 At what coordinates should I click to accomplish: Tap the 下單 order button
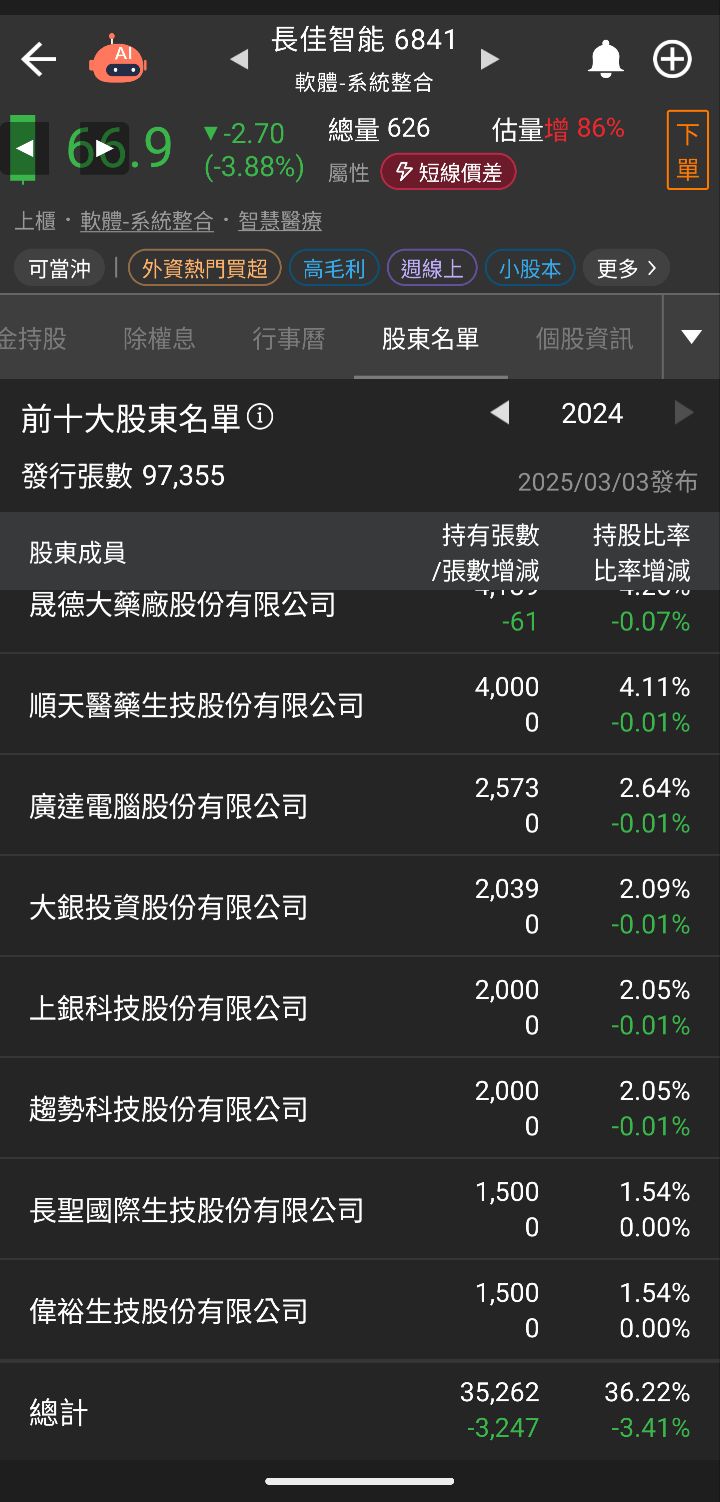687,150
